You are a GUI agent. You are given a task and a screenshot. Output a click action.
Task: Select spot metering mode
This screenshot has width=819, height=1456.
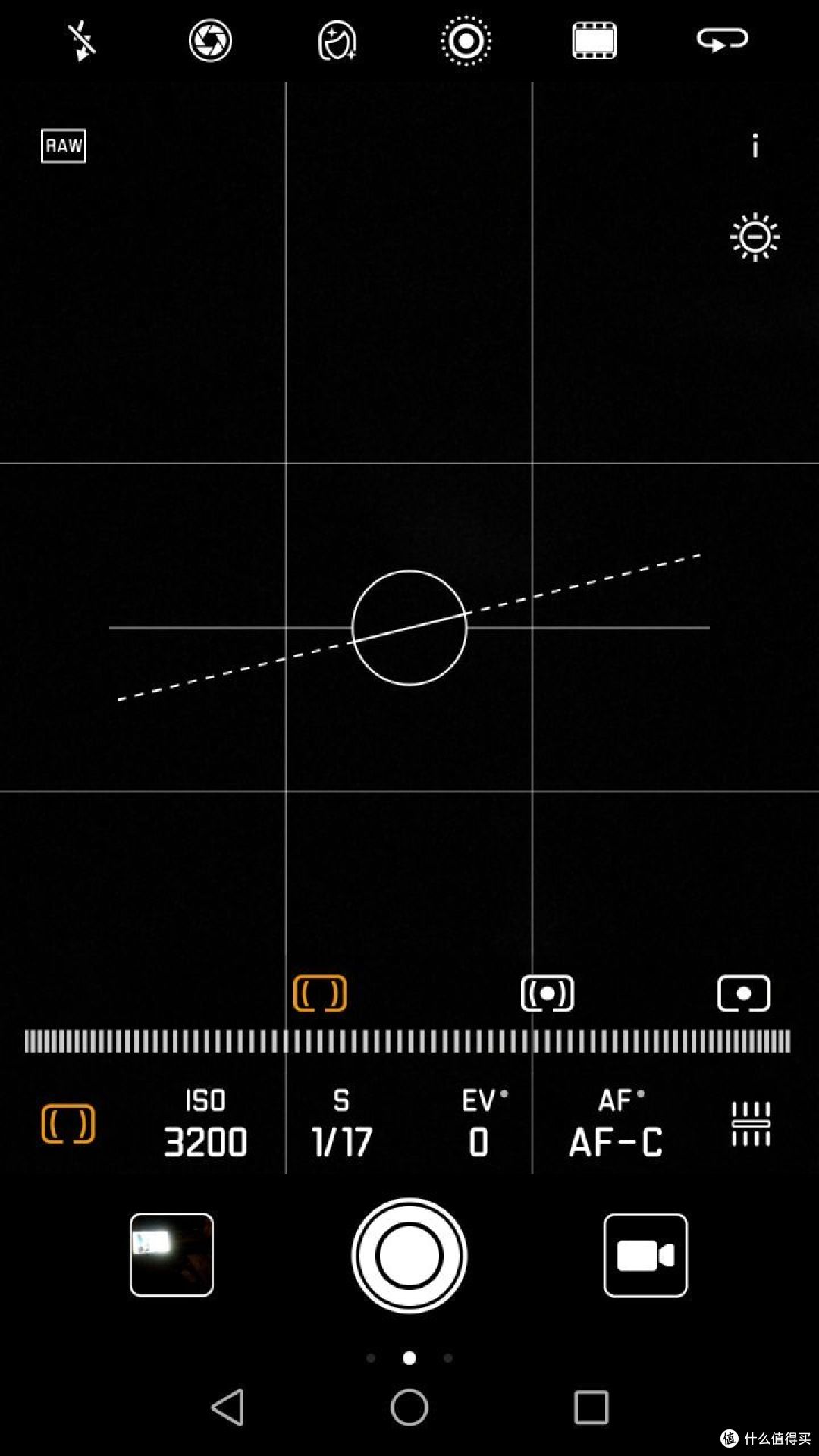click(743, 993)
